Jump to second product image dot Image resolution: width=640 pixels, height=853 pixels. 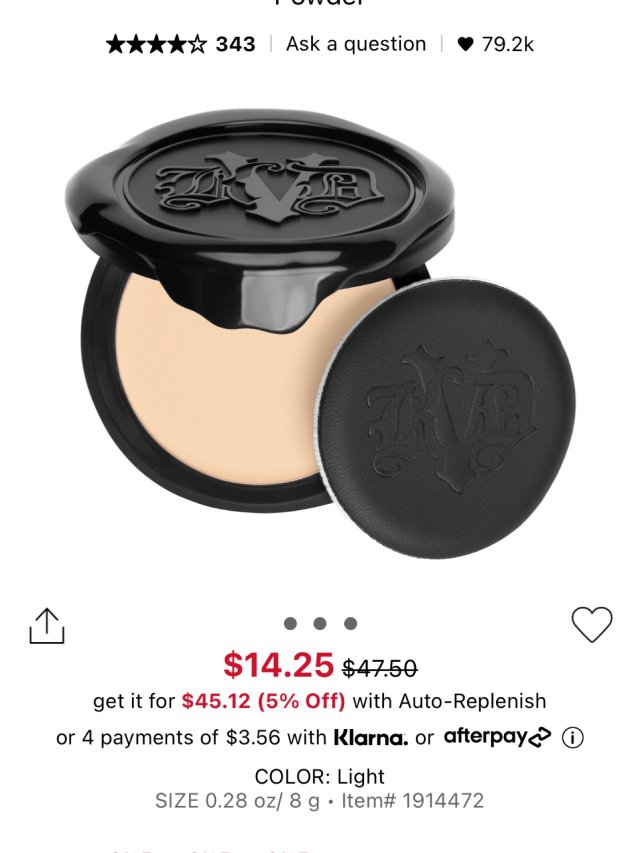(320, 623)
